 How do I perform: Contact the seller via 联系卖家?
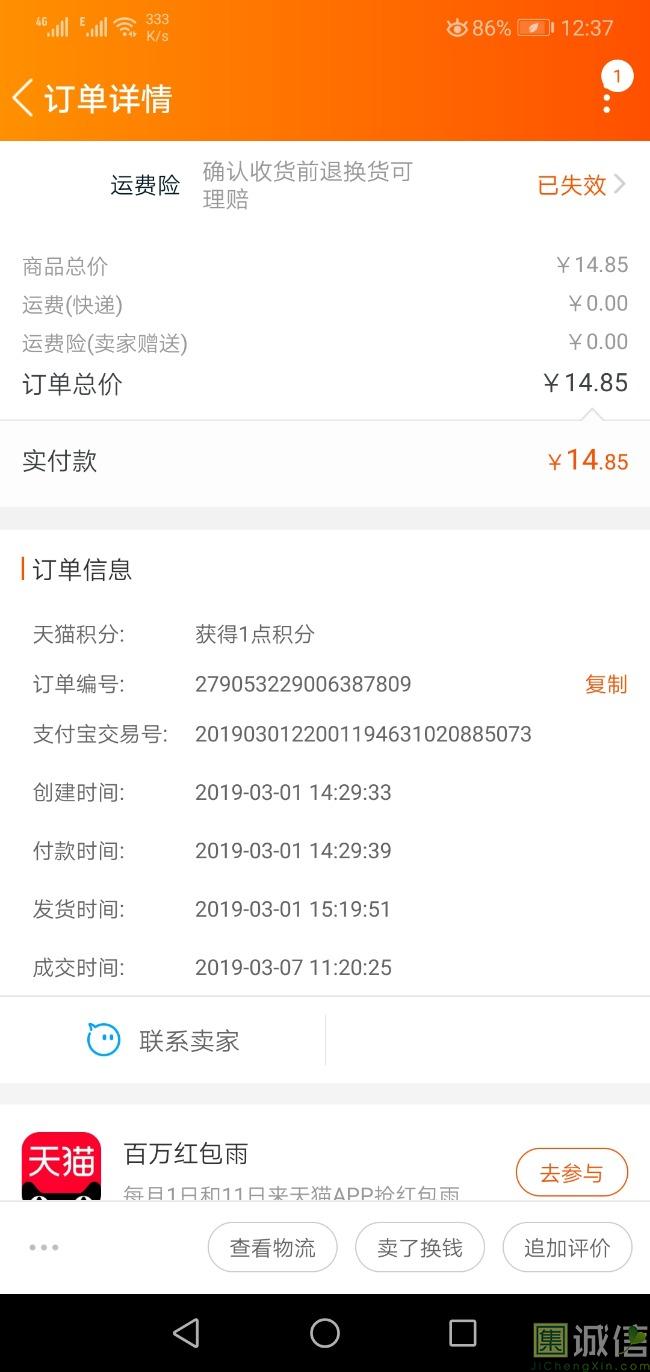[164, 1040]
